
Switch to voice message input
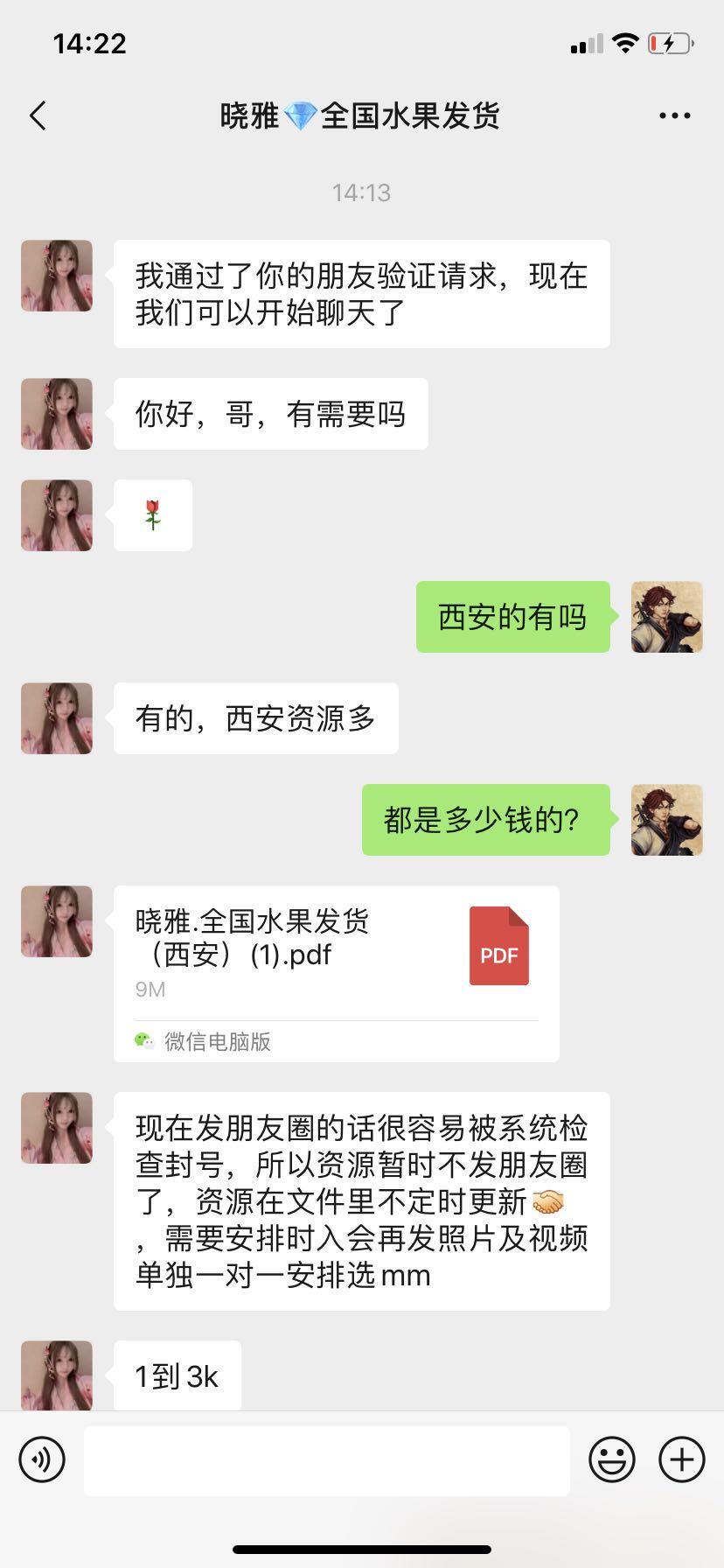pos(42,1459)
